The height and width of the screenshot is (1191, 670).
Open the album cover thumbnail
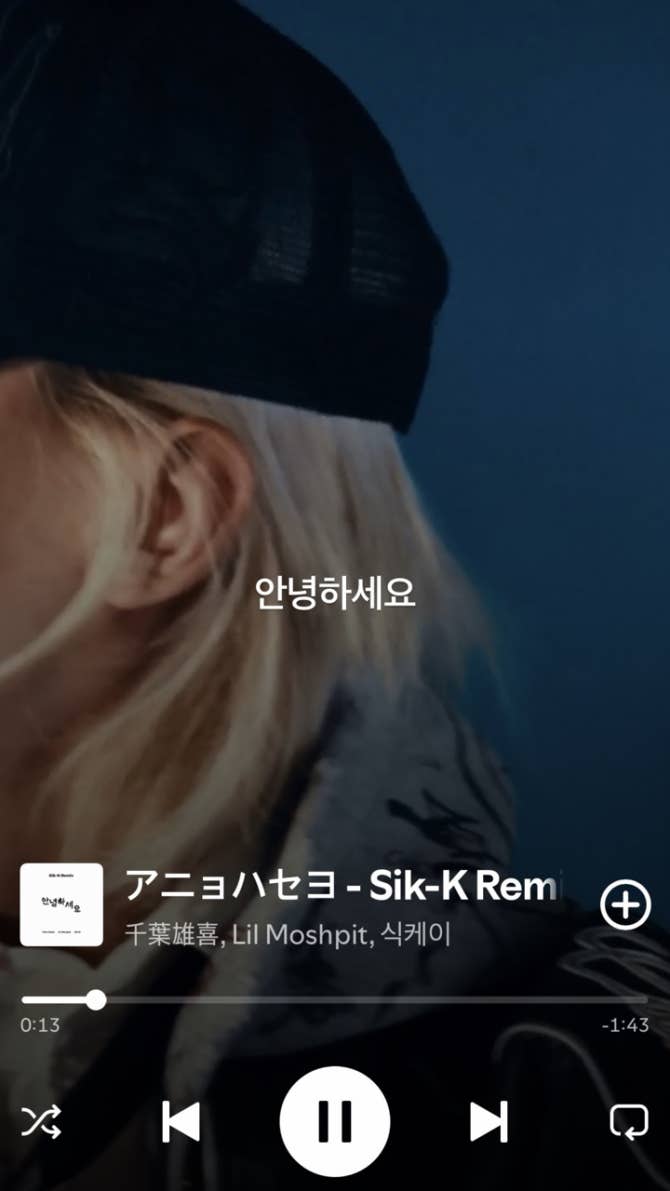pos(61,904)
